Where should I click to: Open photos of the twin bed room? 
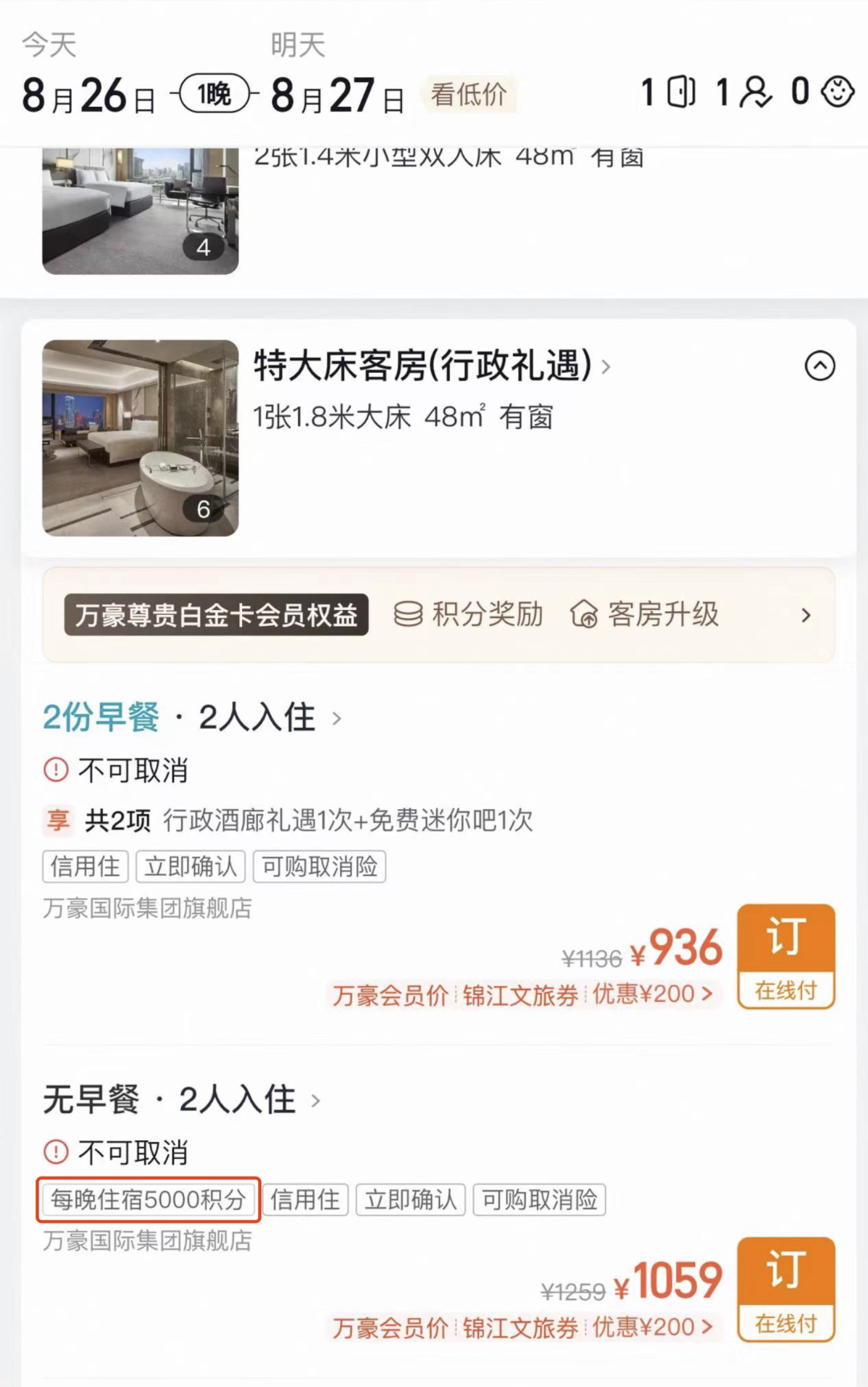tap(140, 211)
